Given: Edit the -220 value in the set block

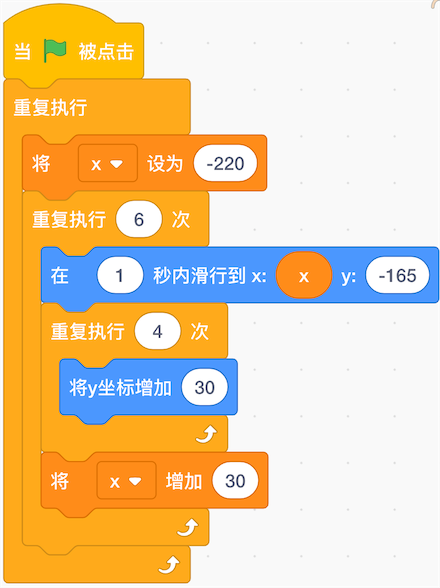Looking at the screenshot, I should pos(225,164).
